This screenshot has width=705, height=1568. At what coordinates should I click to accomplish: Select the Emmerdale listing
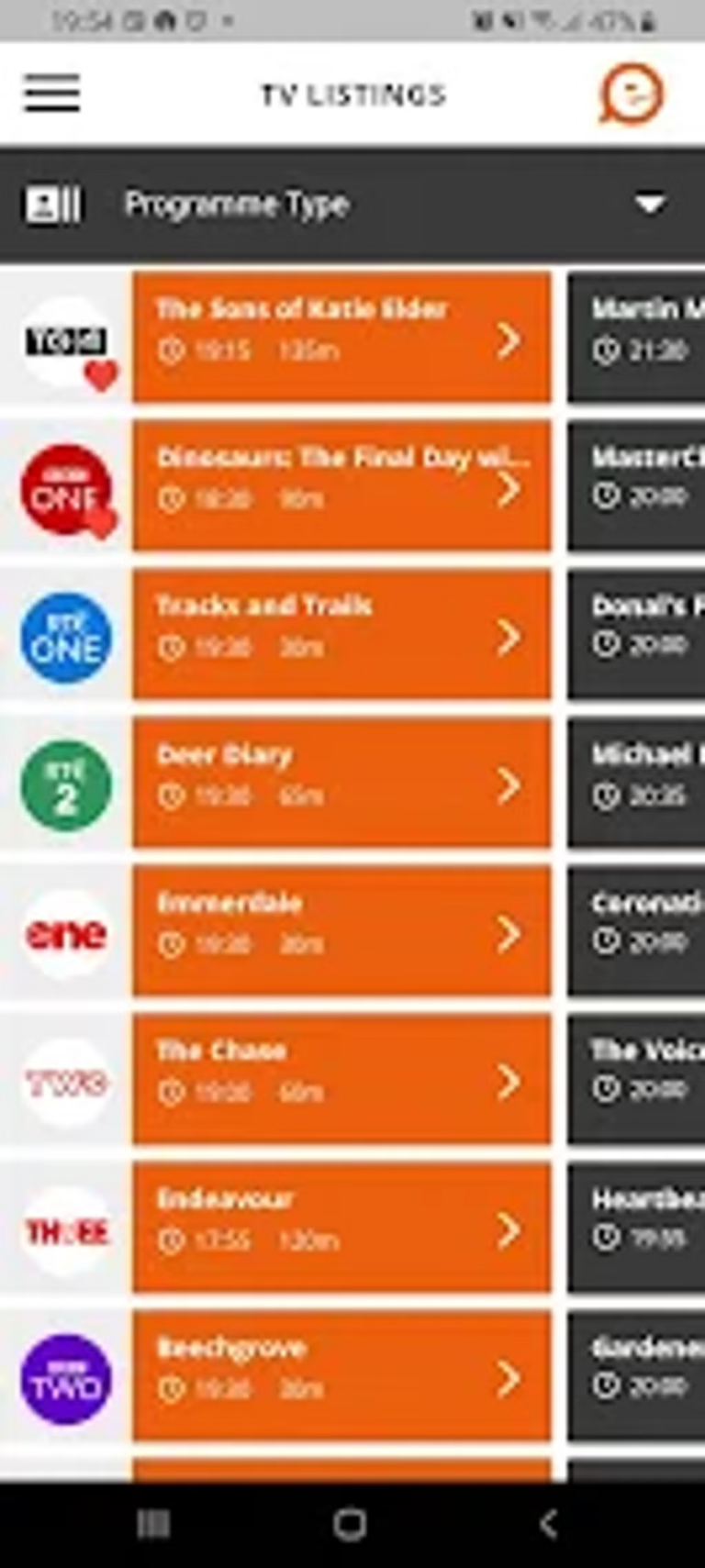[x=341, y=931]
